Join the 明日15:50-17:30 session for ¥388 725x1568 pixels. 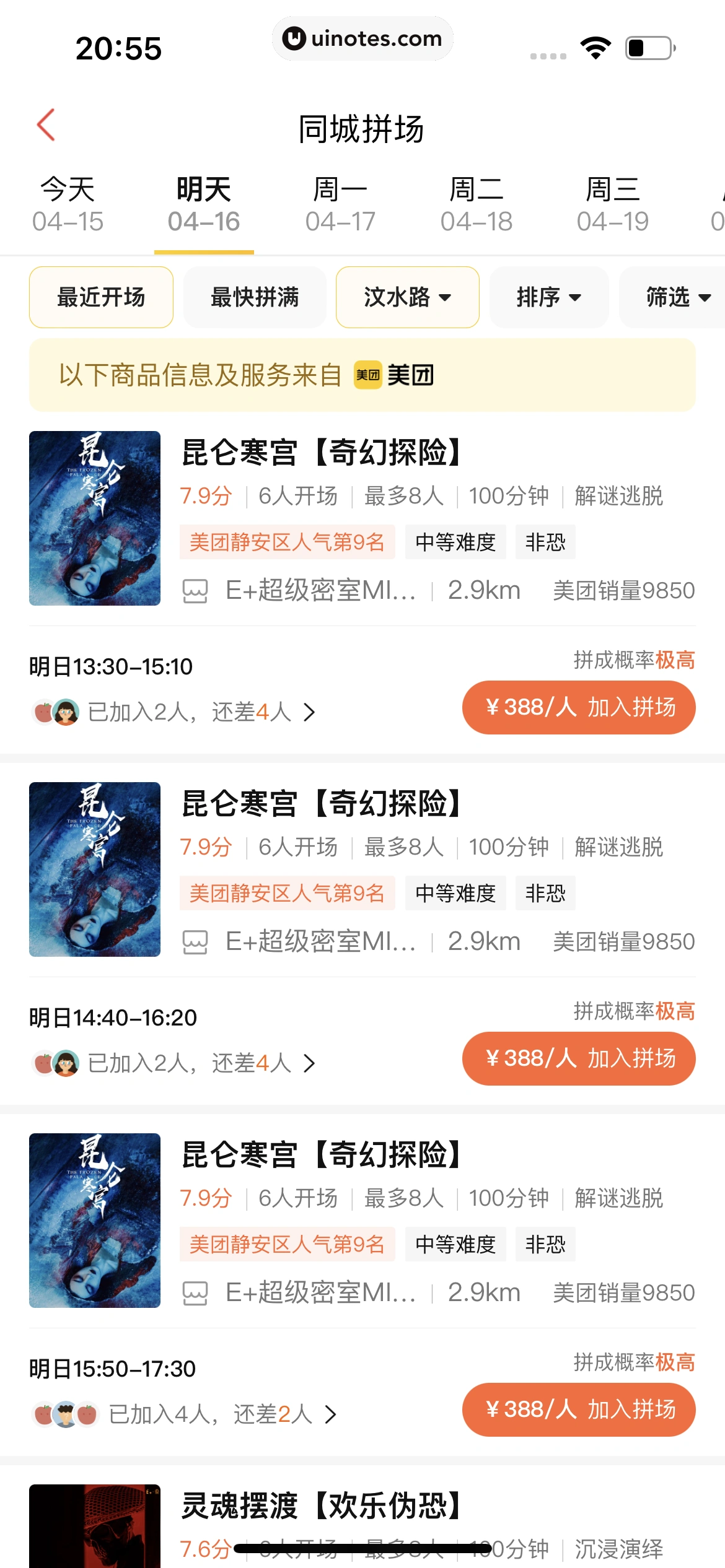579,1409
